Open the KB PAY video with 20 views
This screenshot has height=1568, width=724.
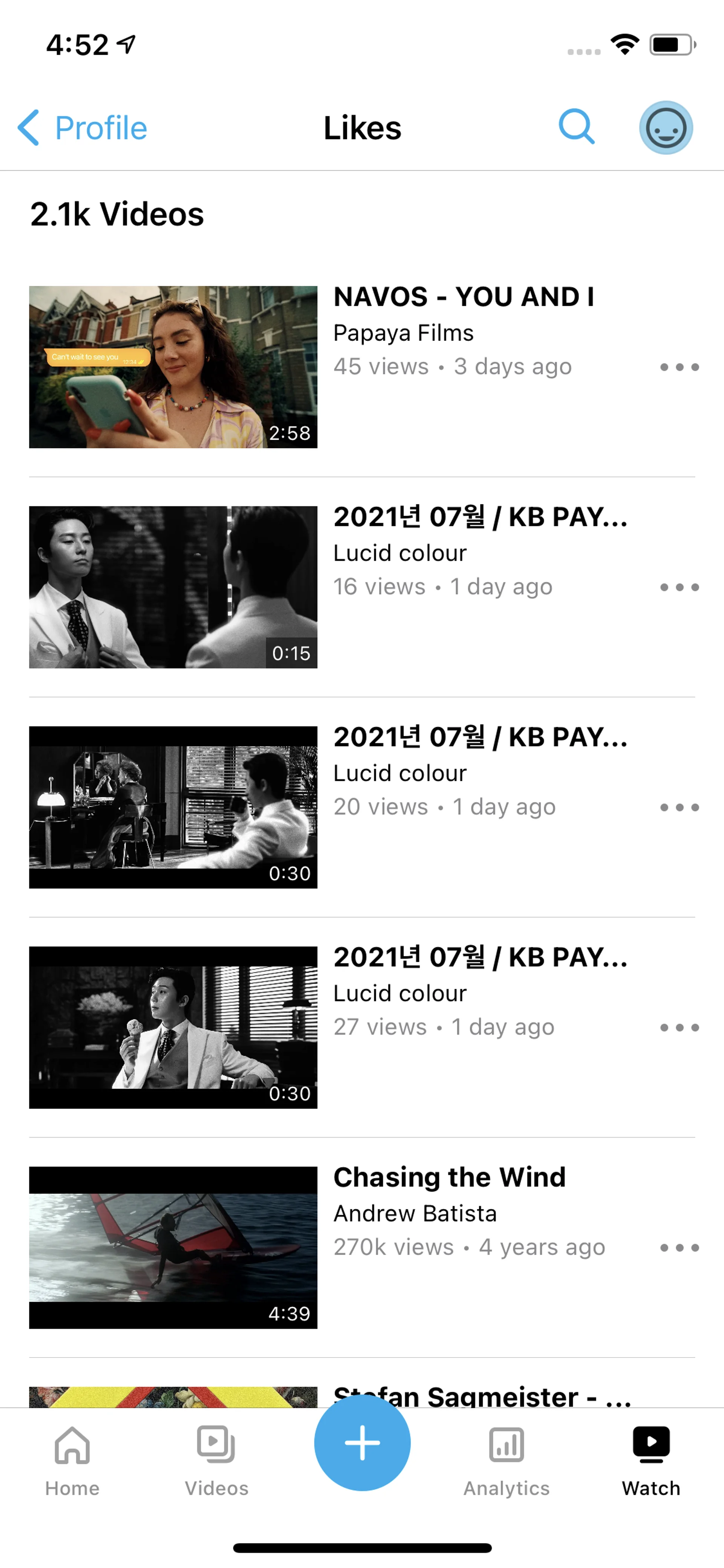tap(173, 807)
